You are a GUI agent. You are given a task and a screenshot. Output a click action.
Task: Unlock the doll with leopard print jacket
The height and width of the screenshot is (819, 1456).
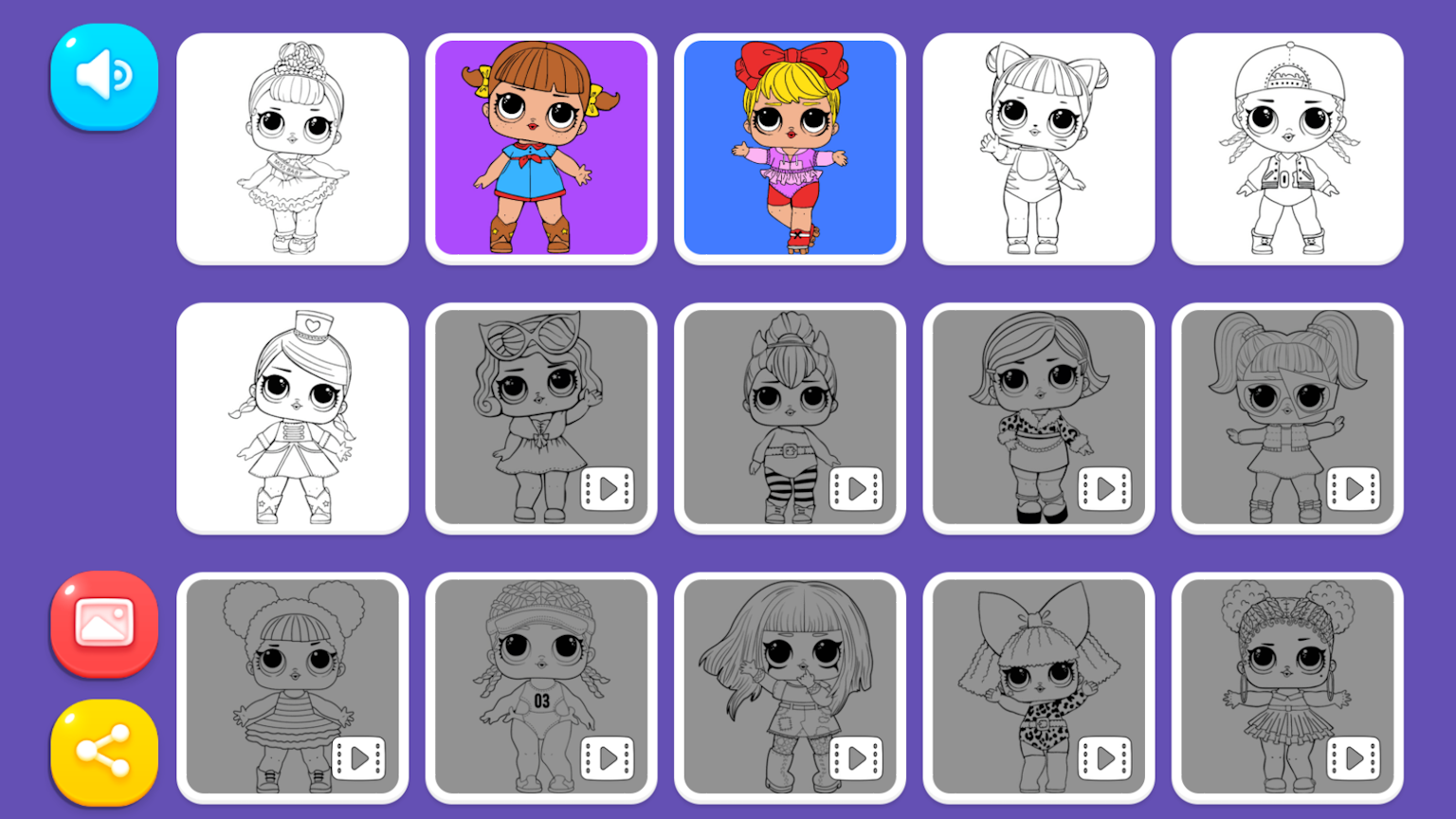click(x=1038, y=418)
